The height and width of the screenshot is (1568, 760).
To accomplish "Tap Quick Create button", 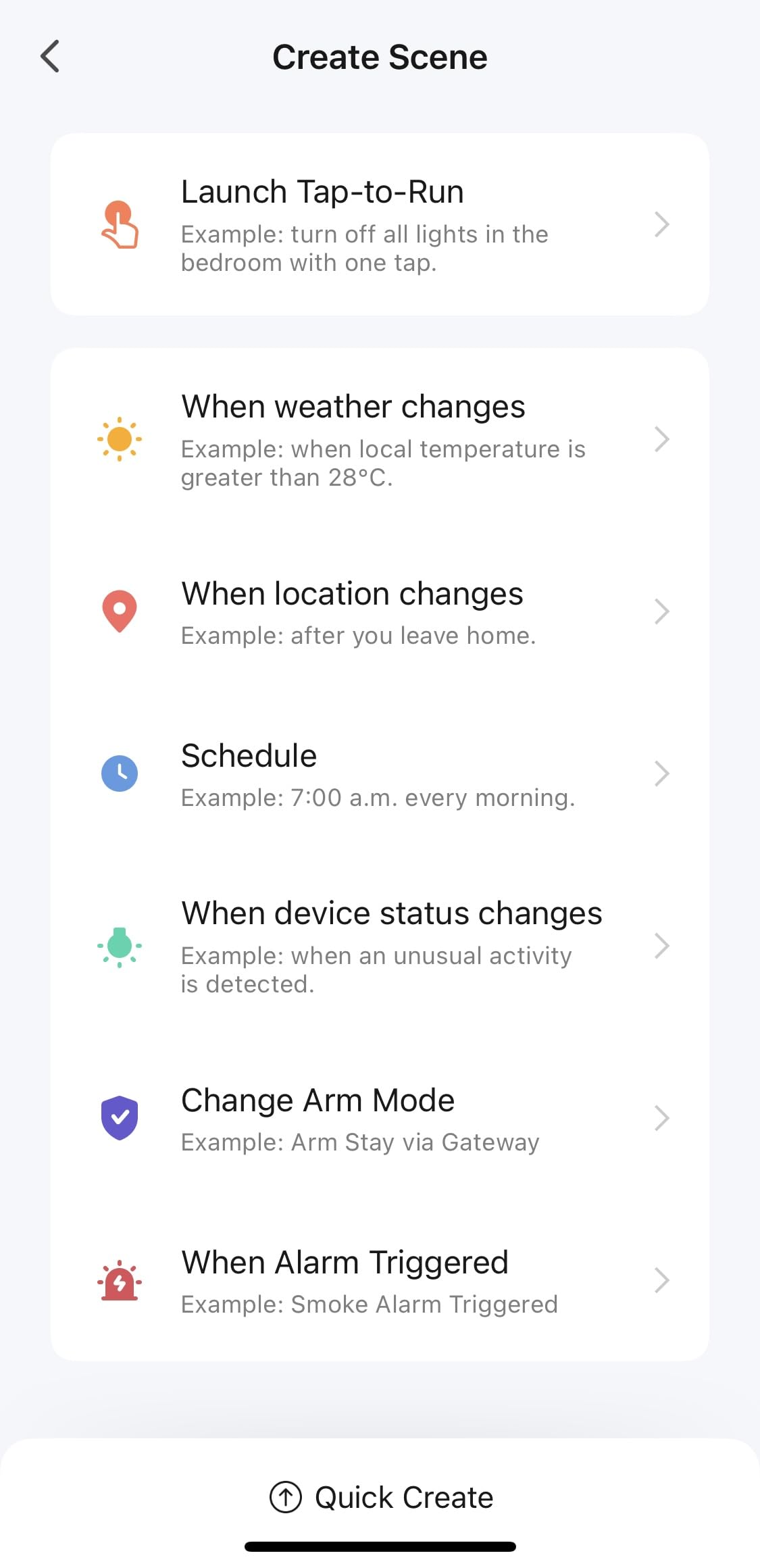I will click(x=381, y=1497).
